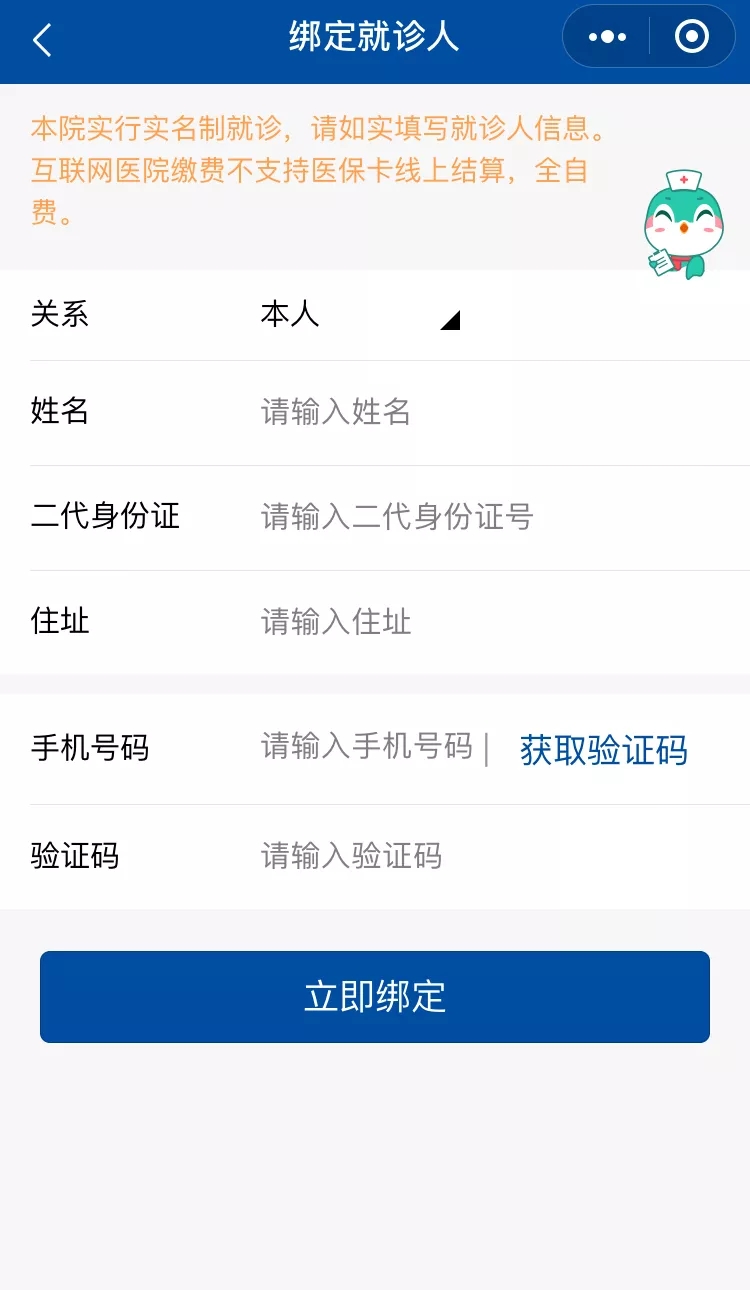
Task: Expand the 关系 dropdown showing 本人
Action: pos(360,315)
